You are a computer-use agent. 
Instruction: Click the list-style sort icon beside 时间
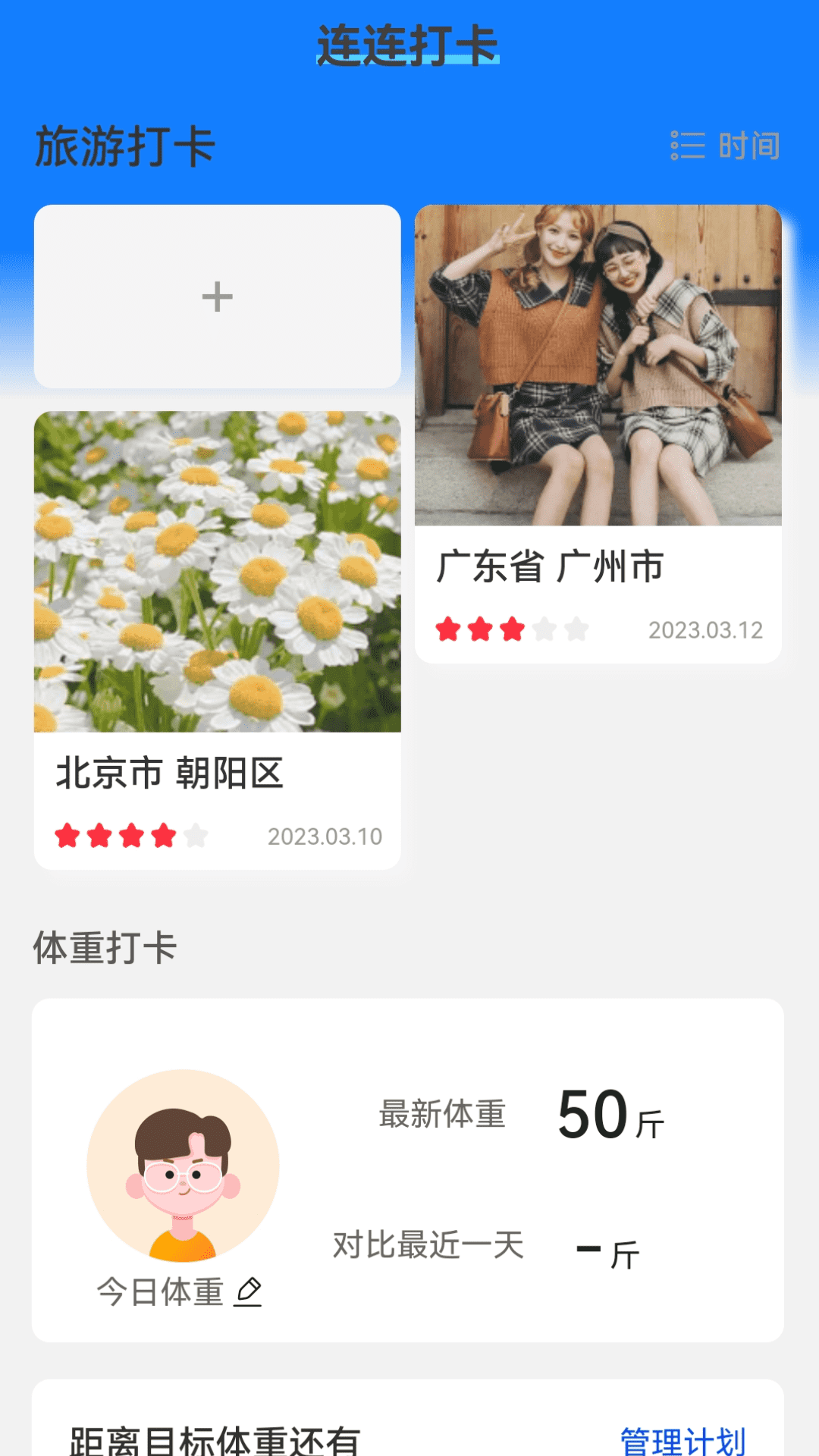coord(686,147)
